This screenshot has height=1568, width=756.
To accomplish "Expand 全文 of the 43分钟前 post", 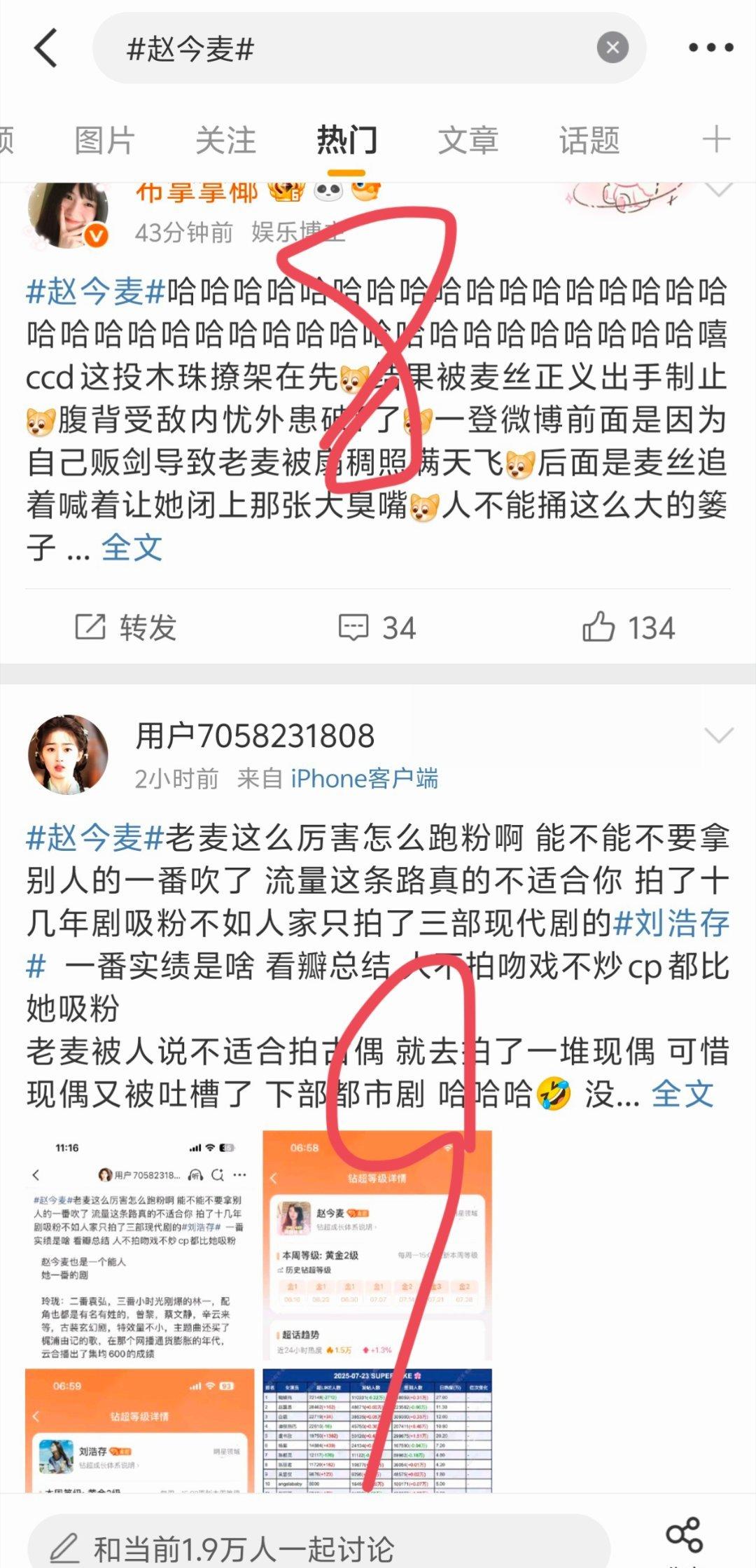I will [x=132, y=547].
